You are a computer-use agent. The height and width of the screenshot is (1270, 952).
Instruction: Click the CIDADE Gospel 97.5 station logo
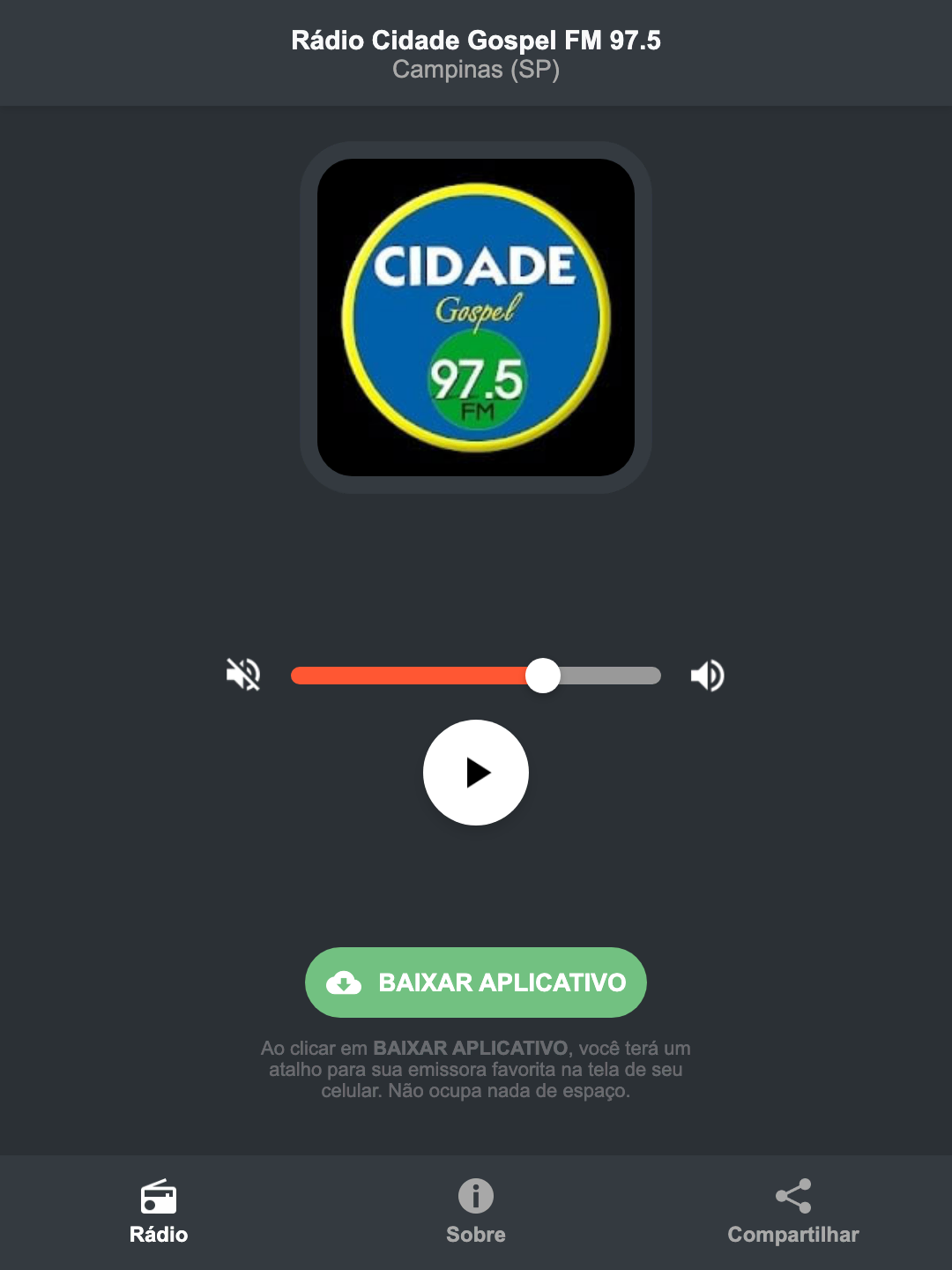[475, 313]
